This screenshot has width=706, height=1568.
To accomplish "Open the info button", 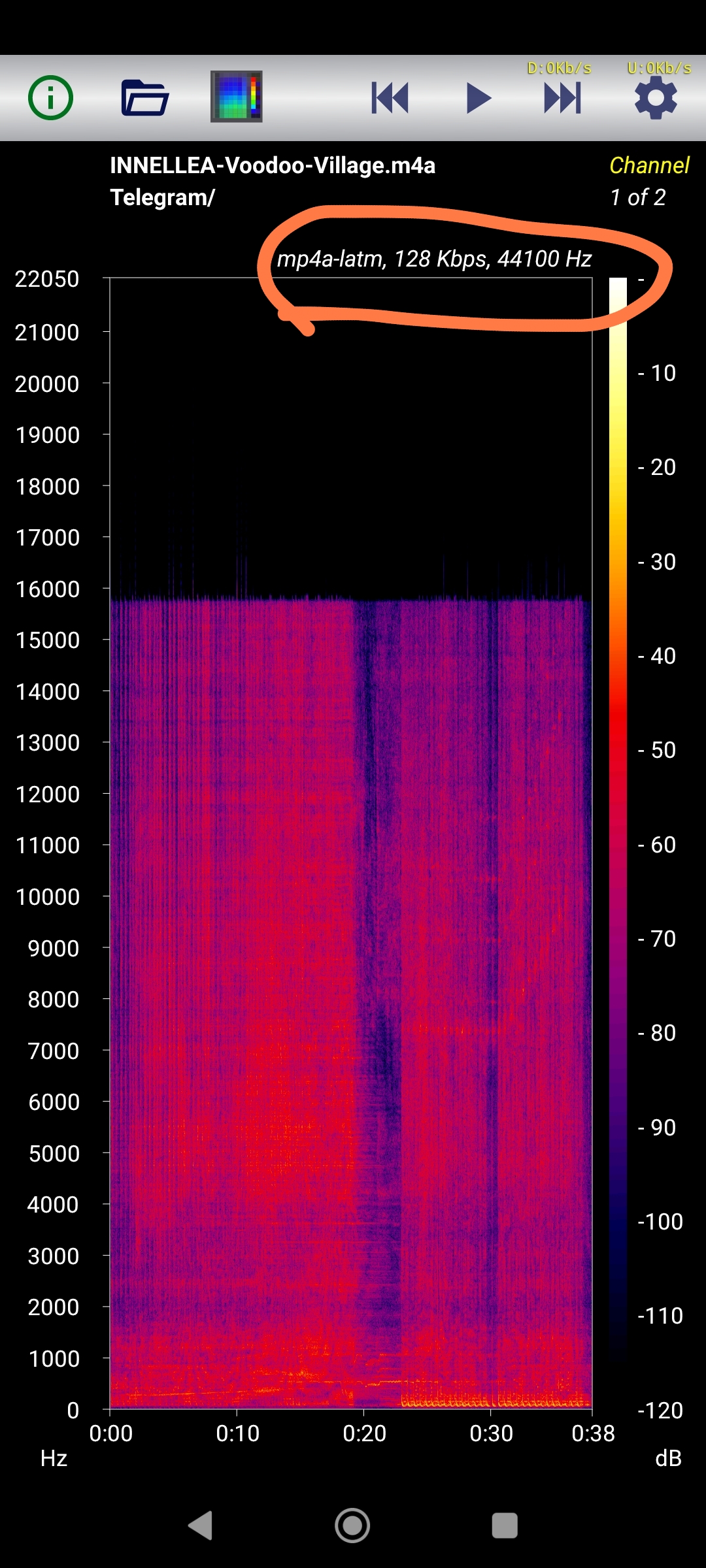I will (50, 98).
